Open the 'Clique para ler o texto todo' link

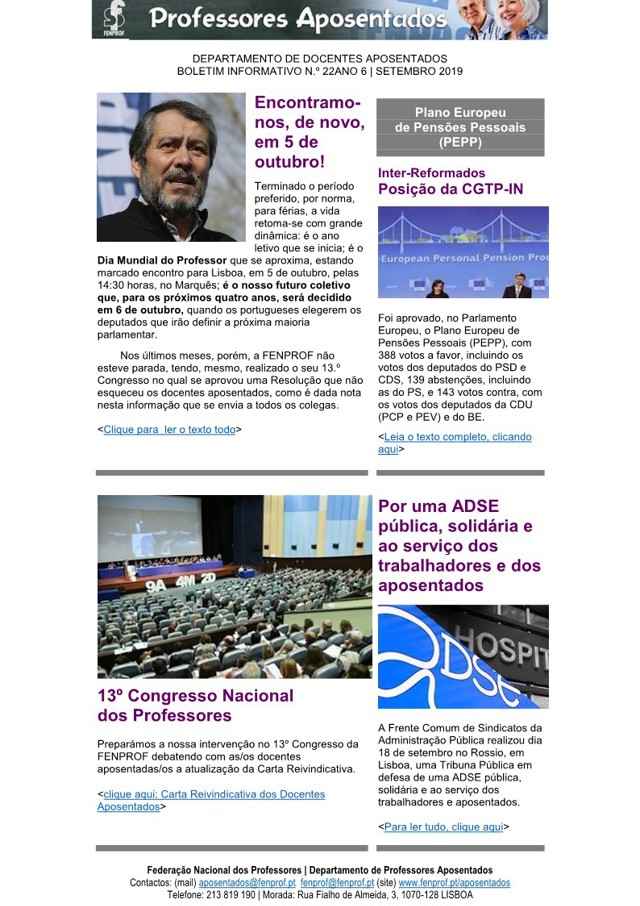coord(170,429)
